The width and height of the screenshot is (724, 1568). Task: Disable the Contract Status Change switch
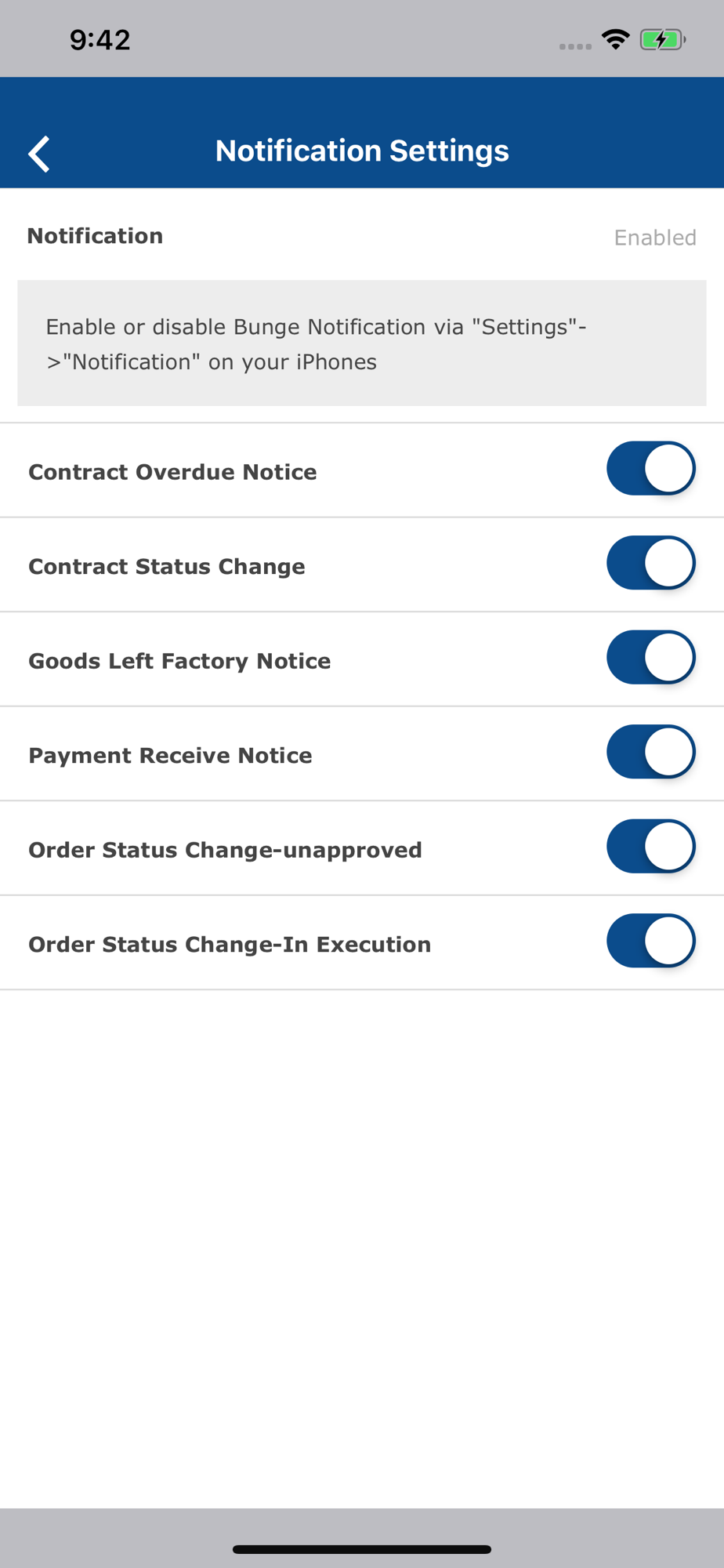[650, 563]
